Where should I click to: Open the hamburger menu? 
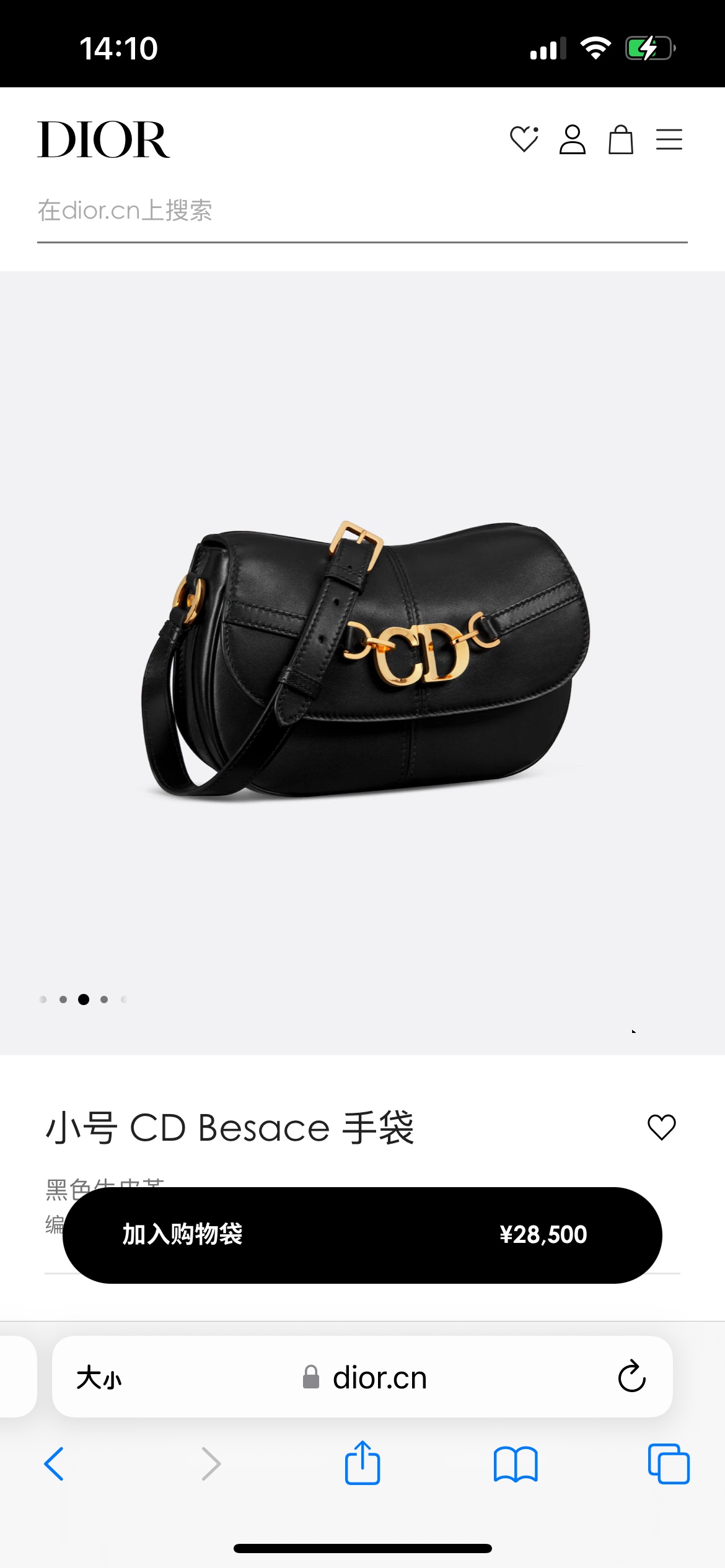click(669, 139)
